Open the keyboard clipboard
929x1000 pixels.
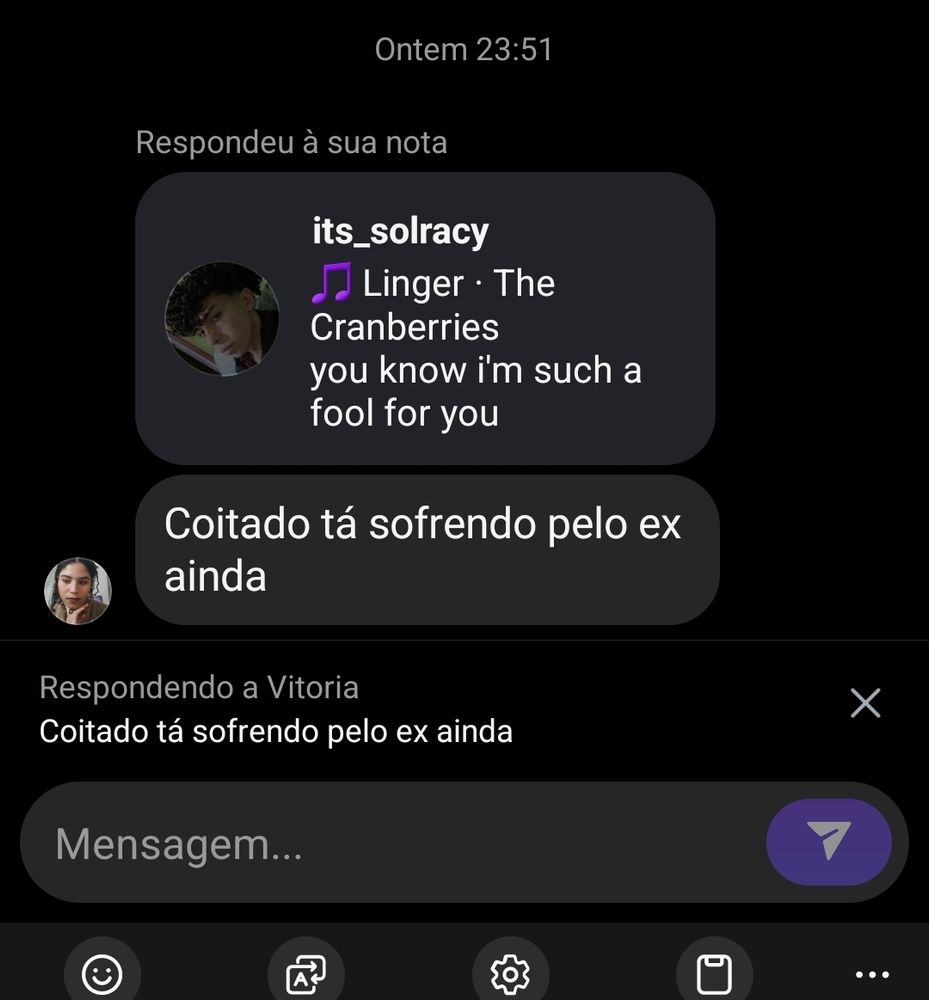714,973
